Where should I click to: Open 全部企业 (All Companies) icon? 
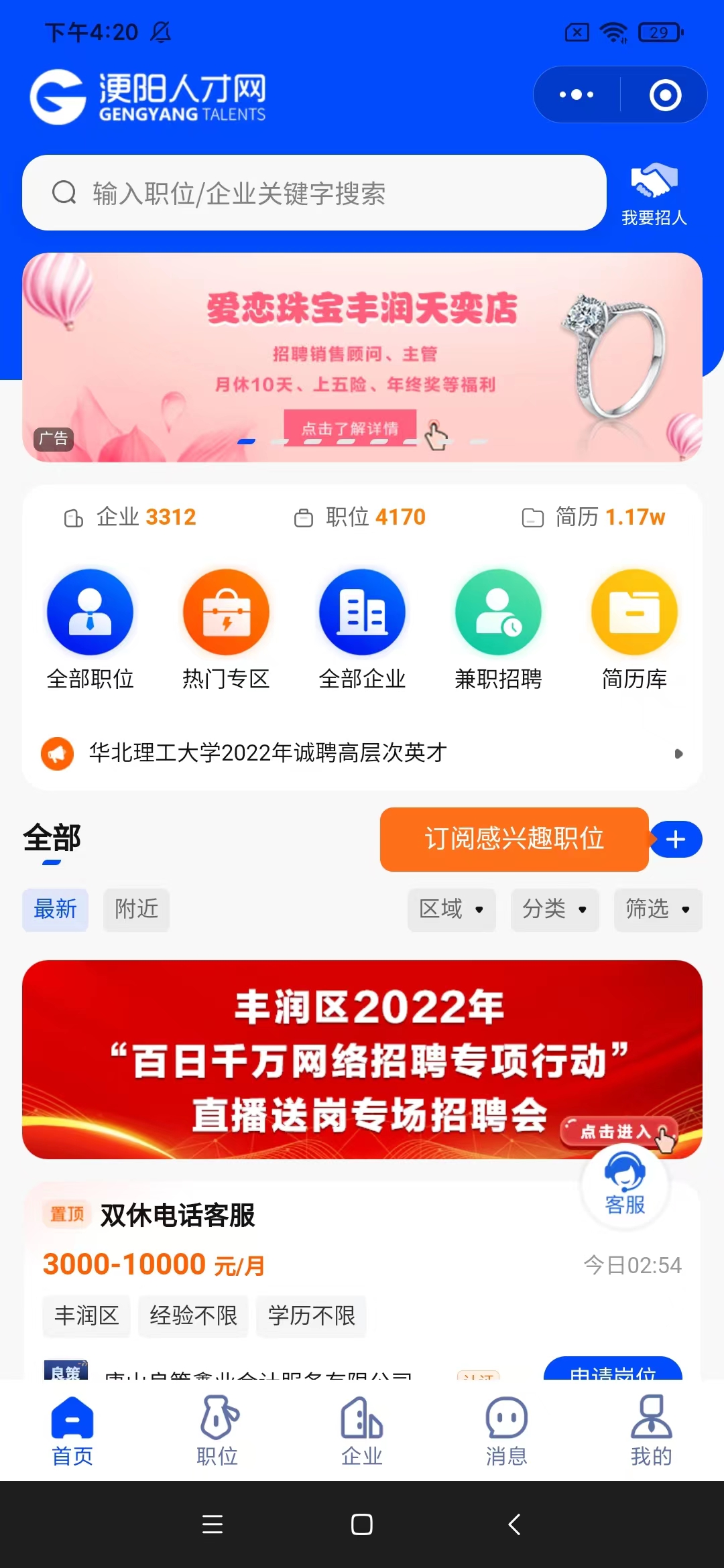(362, 612)
